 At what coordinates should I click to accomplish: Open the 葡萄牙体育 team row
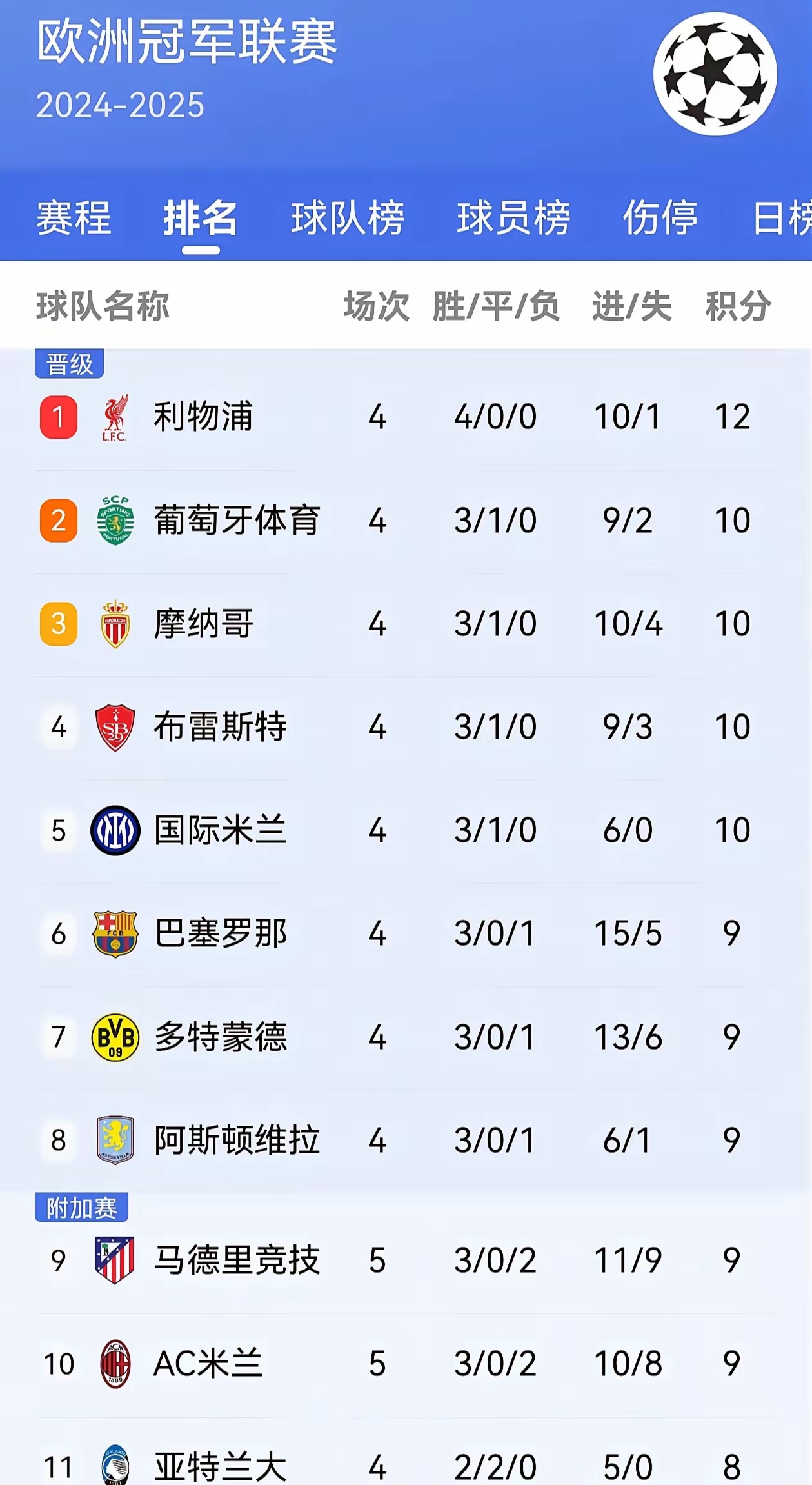[x=236, y=521]
